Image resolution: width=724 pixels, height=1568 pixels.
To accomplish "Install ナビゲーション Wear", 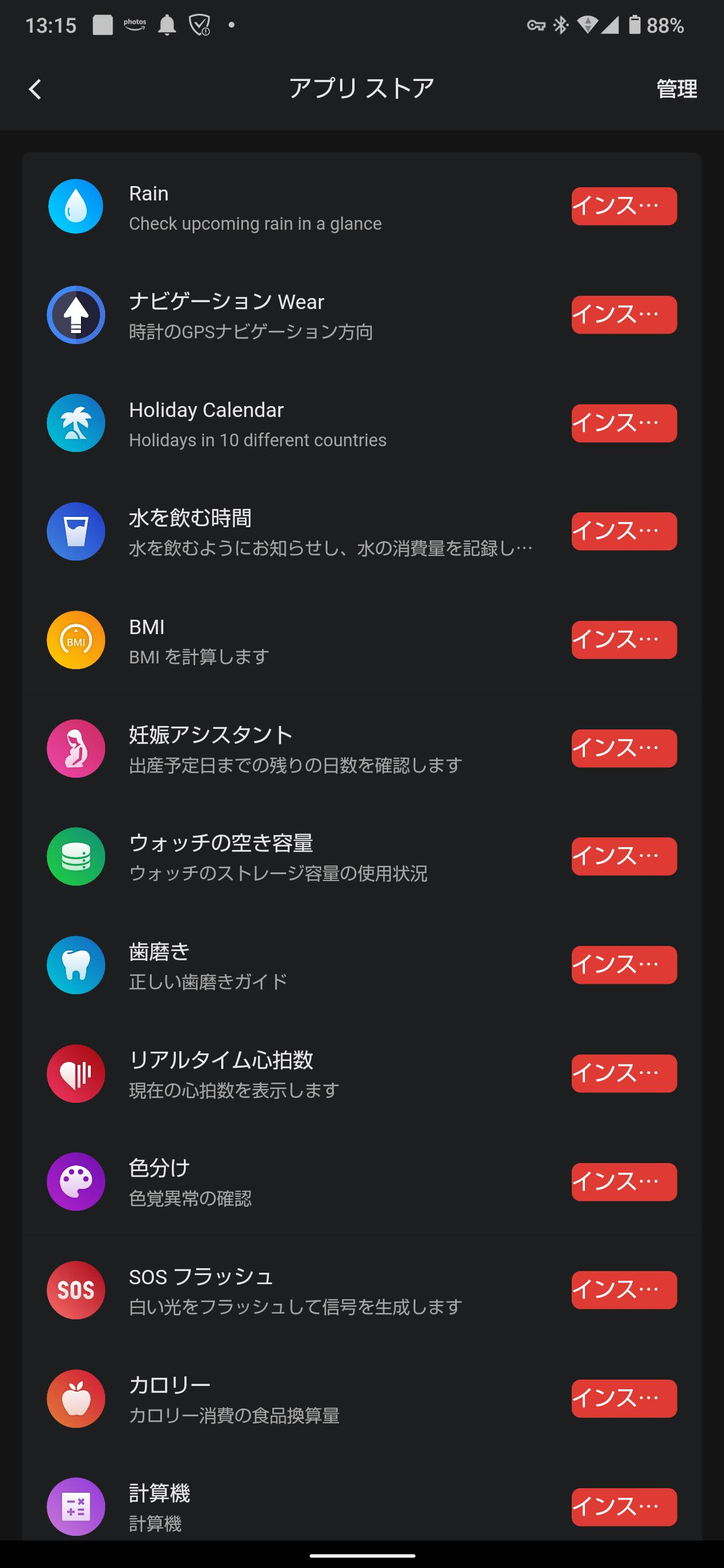I will (623, 315).
